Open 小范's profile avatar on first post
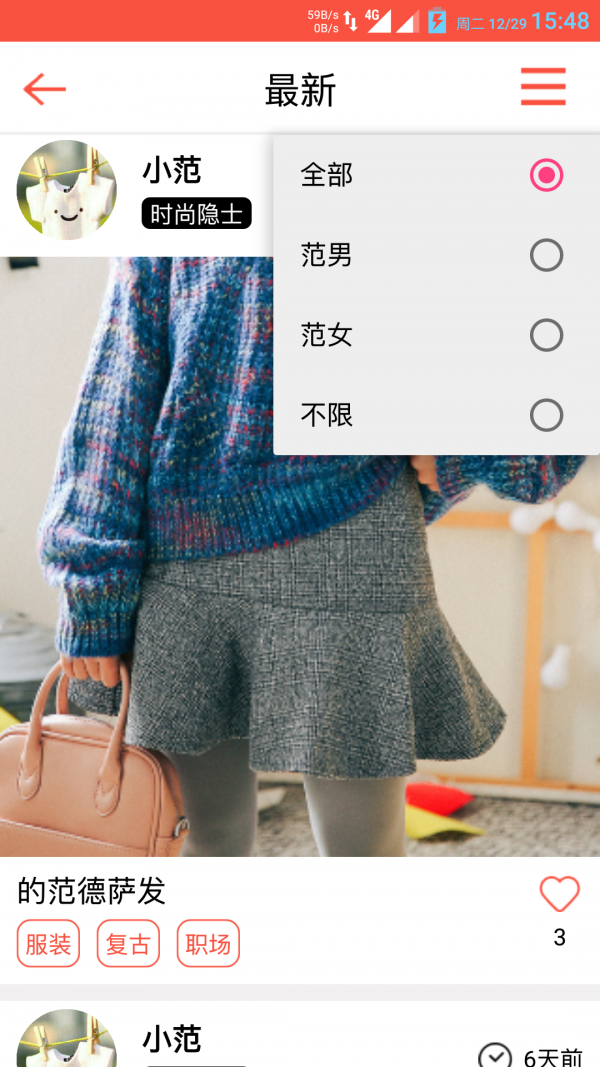Image resolution: width=600 pixels, height=1067 pixels. (x=66, y=190)
